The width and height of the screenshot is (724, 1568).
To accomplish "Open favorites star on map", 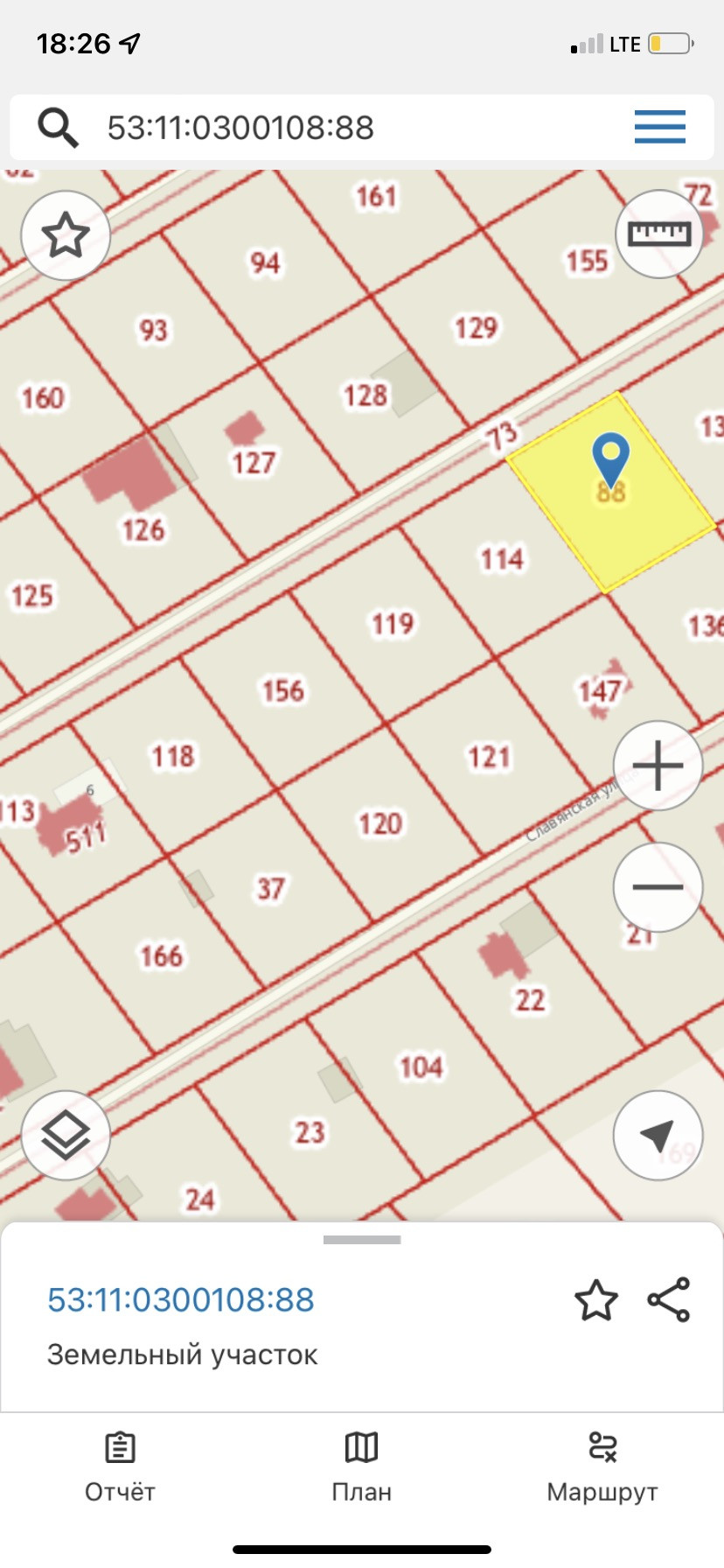I will tap(66, 235).
